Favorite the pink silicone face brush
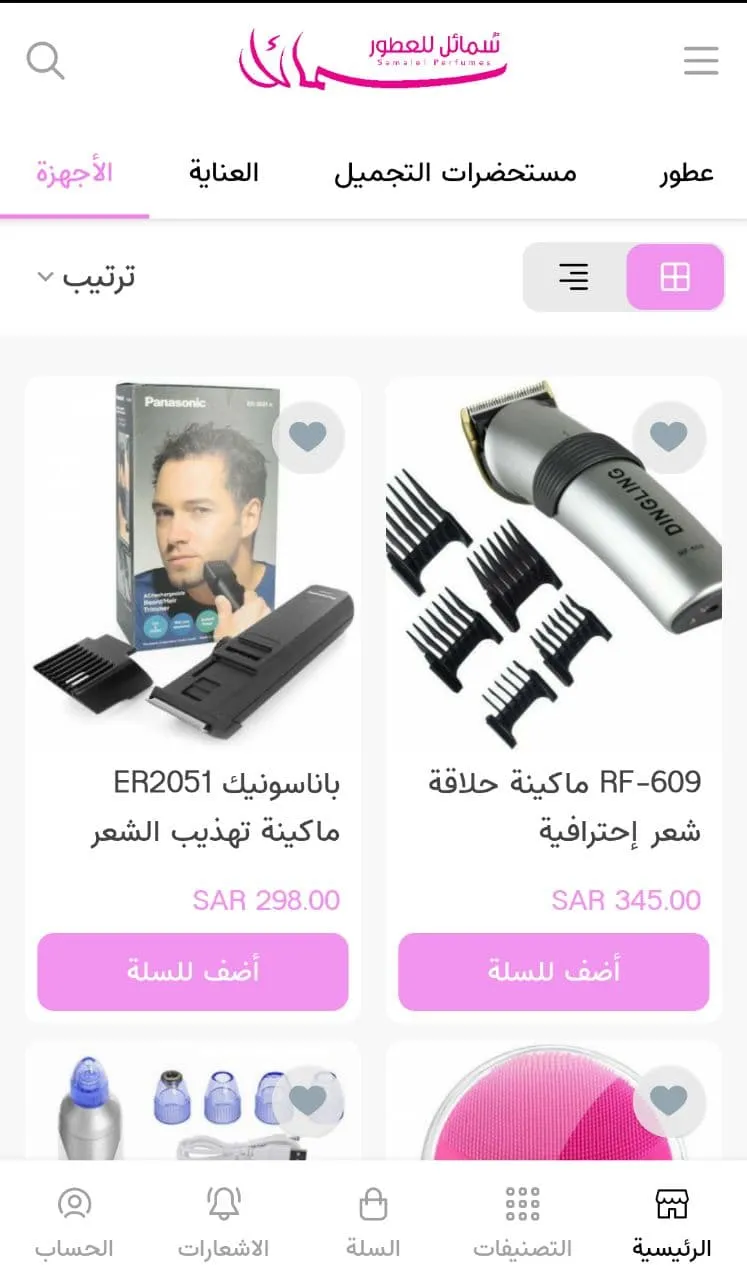747x1280 pixels. click(669, 1101)
